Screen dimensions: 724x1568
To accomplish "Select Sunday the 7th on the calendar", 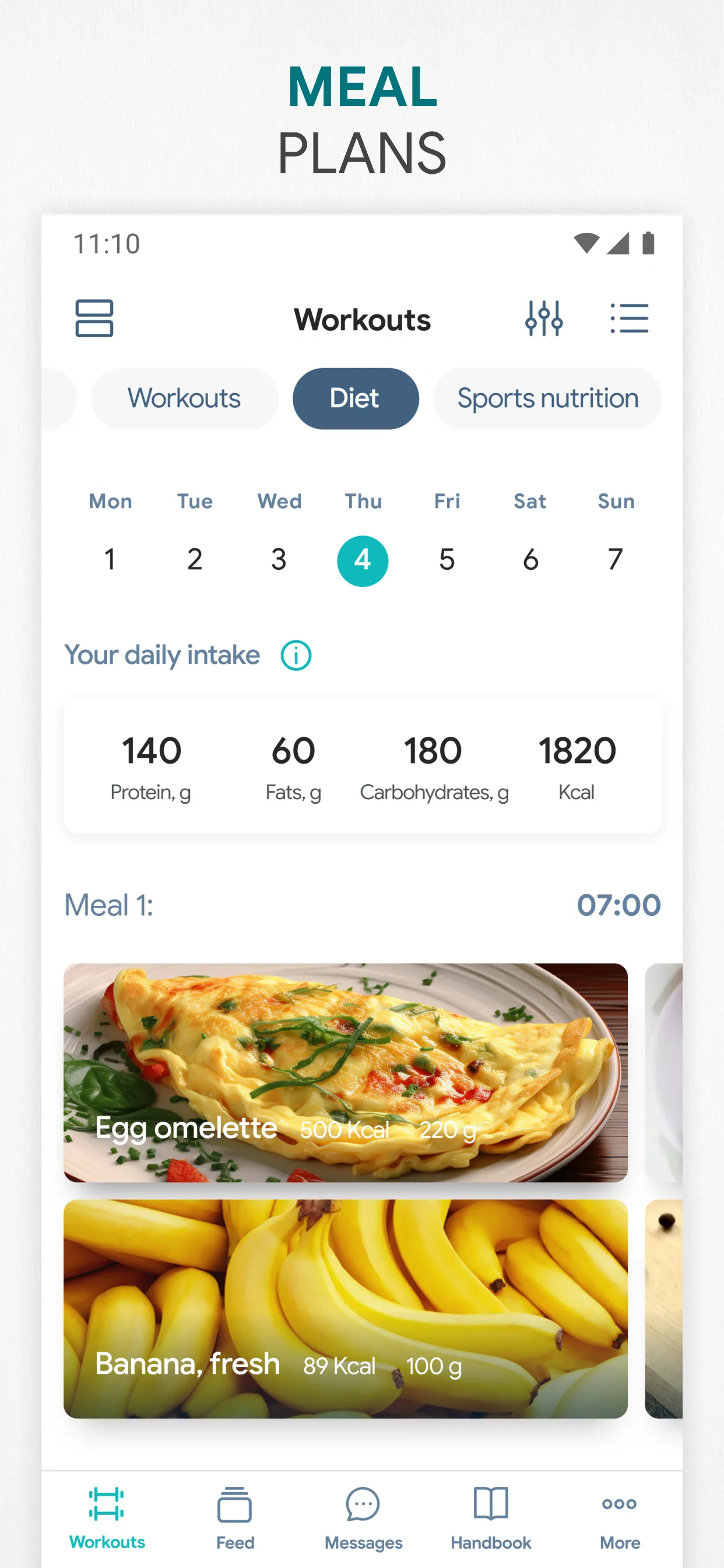I will click(615, 560).
